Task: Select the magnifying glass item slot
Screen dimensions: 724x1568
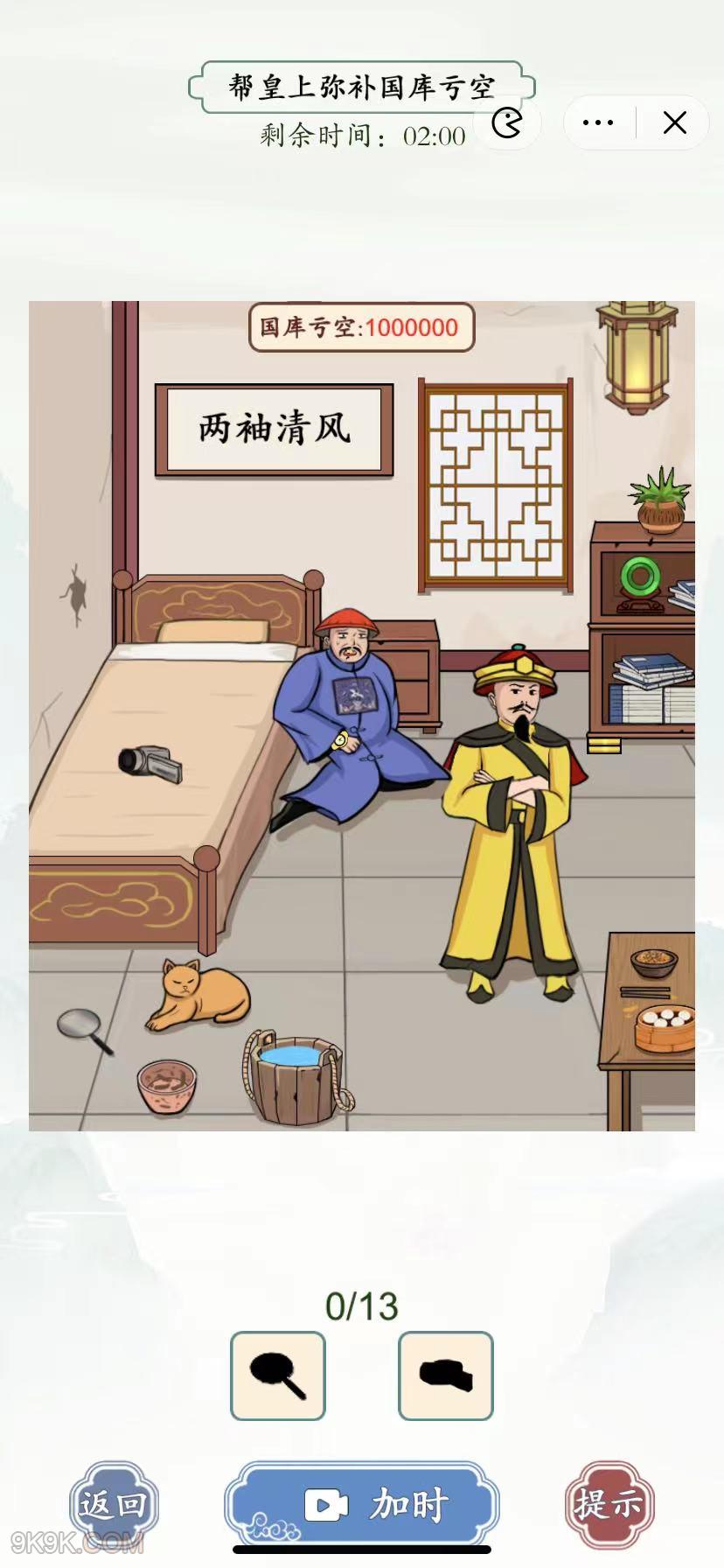Action: click(278, 1375)
